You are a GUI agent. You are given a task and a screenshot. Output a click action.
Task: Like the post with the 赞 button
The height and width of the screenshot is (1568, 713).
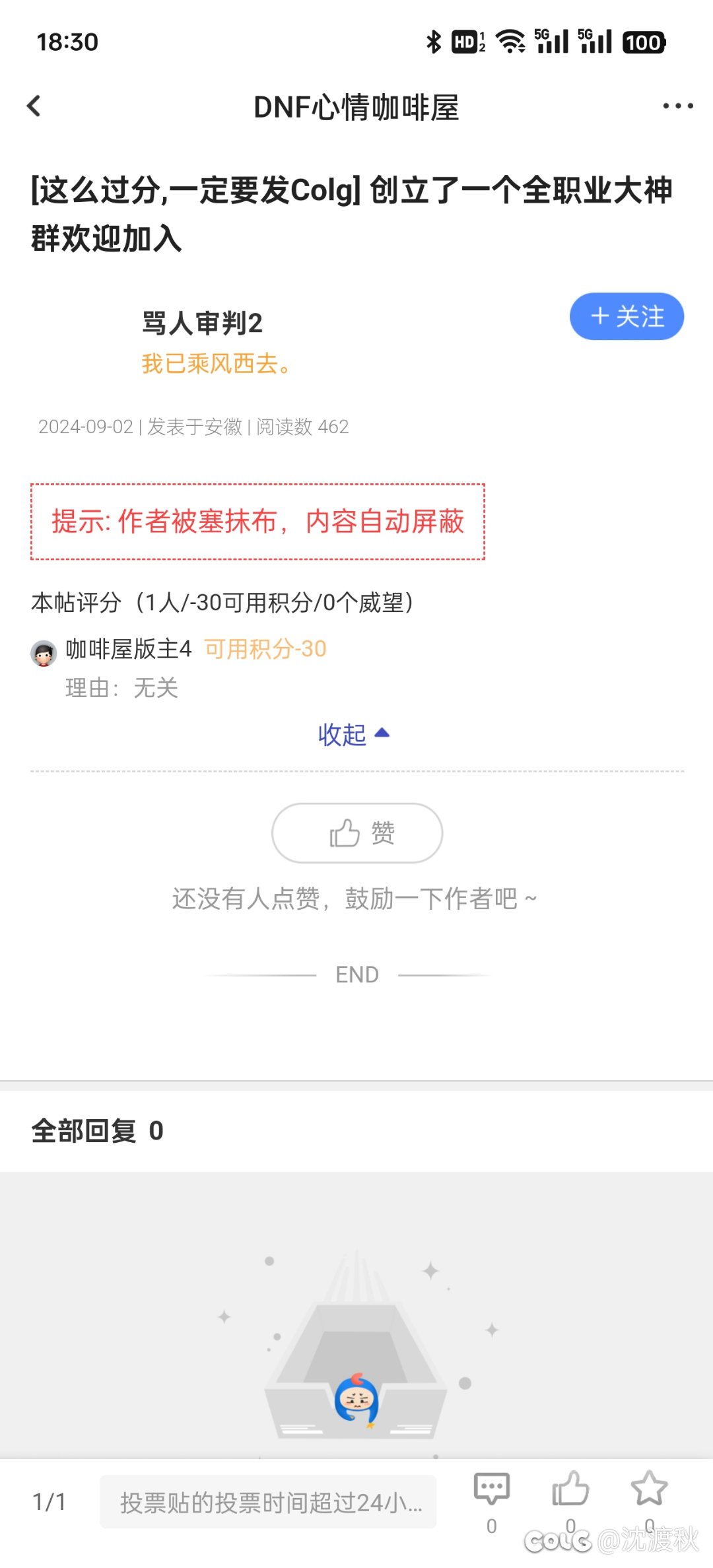tap(357, 833)
